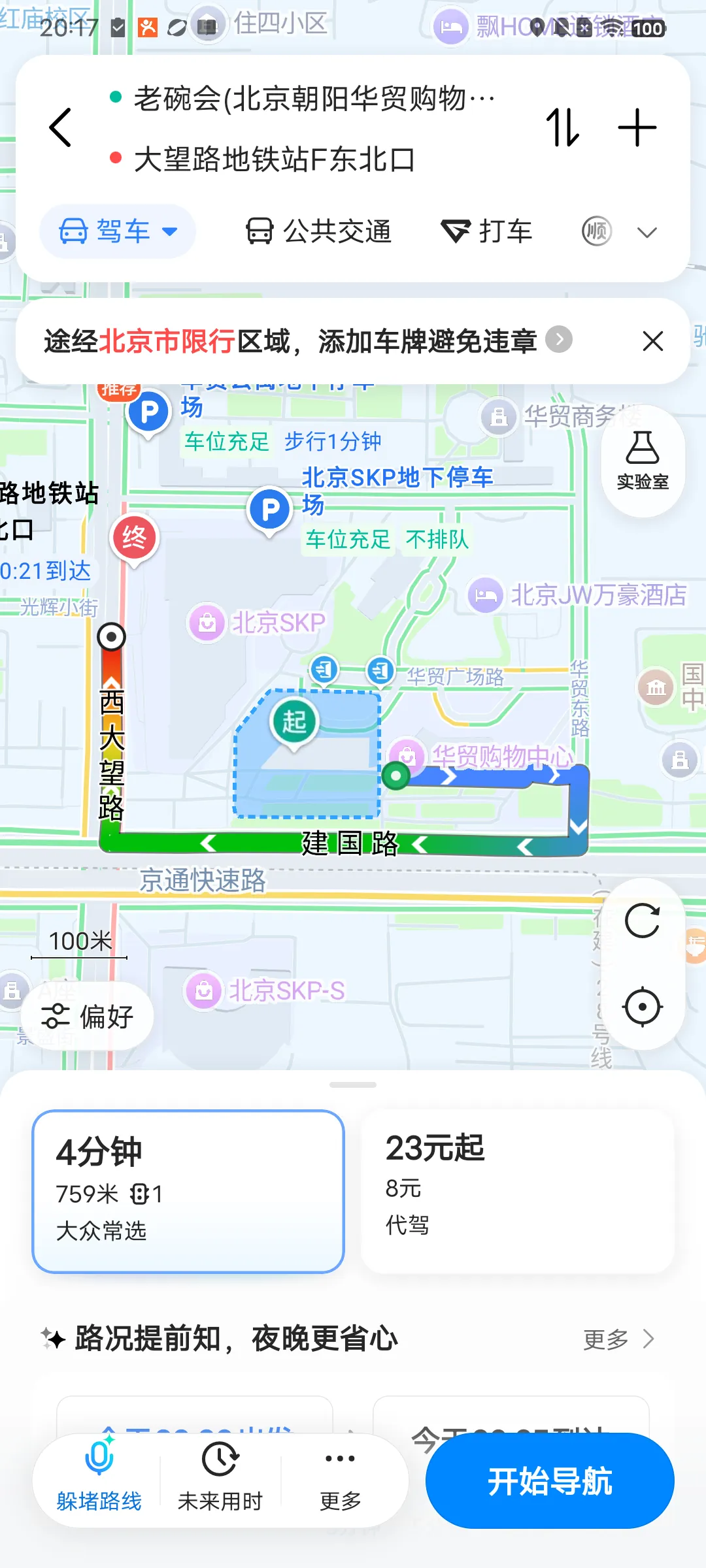Screen dimensions: 706x1568
Task: Select the 23元起 代驾 option card
Action: tap(518, 1191)
